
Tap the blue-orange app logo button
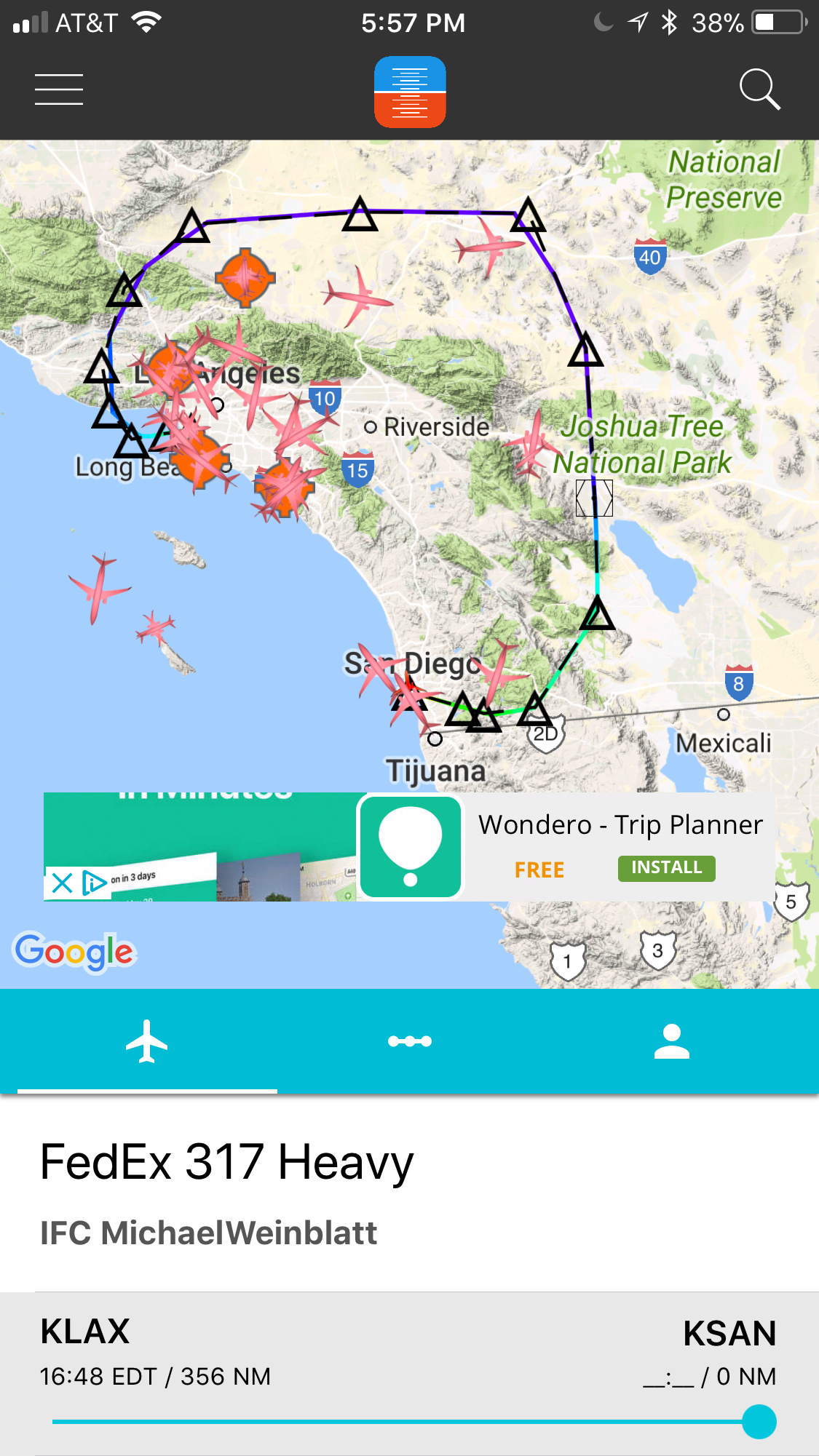(410, 92)
